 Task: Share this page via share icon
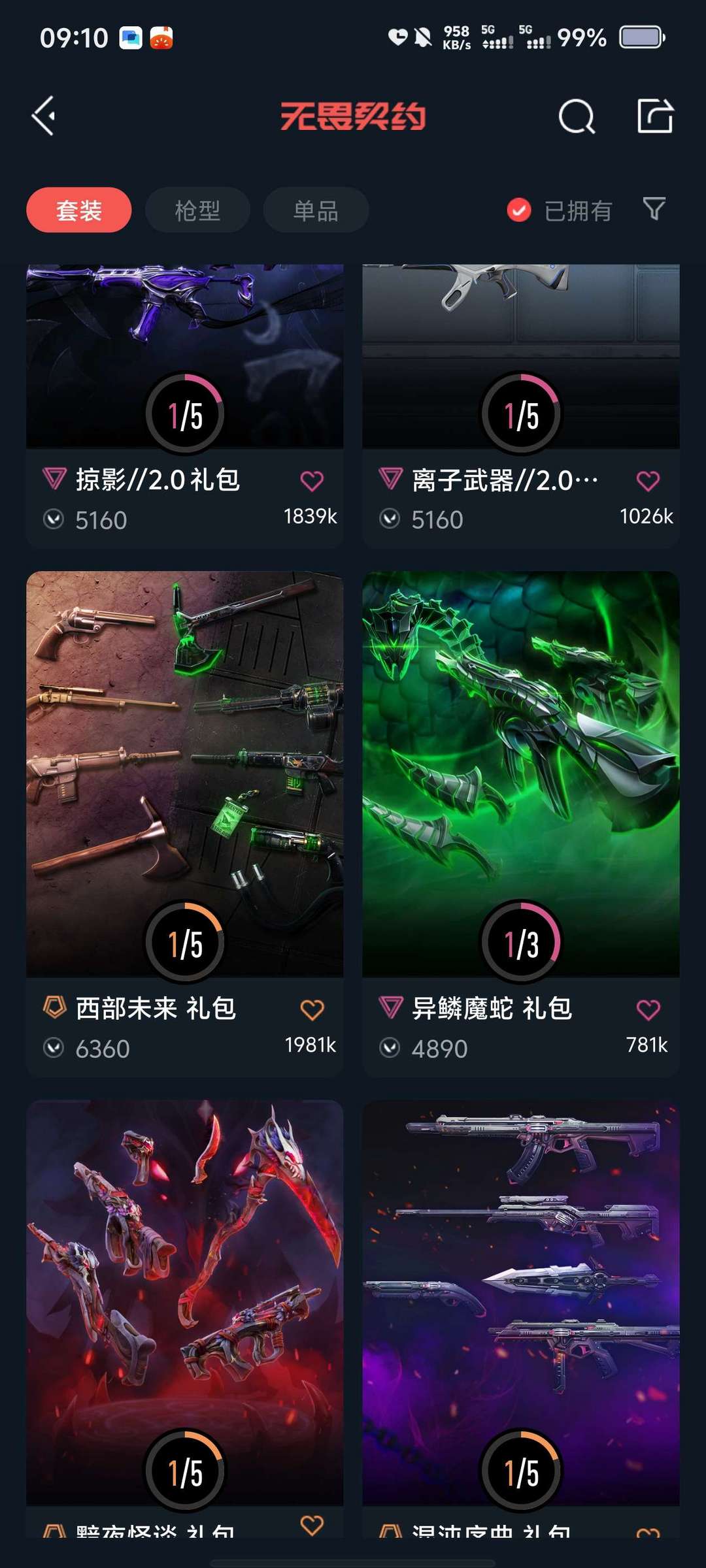point(655,116)
